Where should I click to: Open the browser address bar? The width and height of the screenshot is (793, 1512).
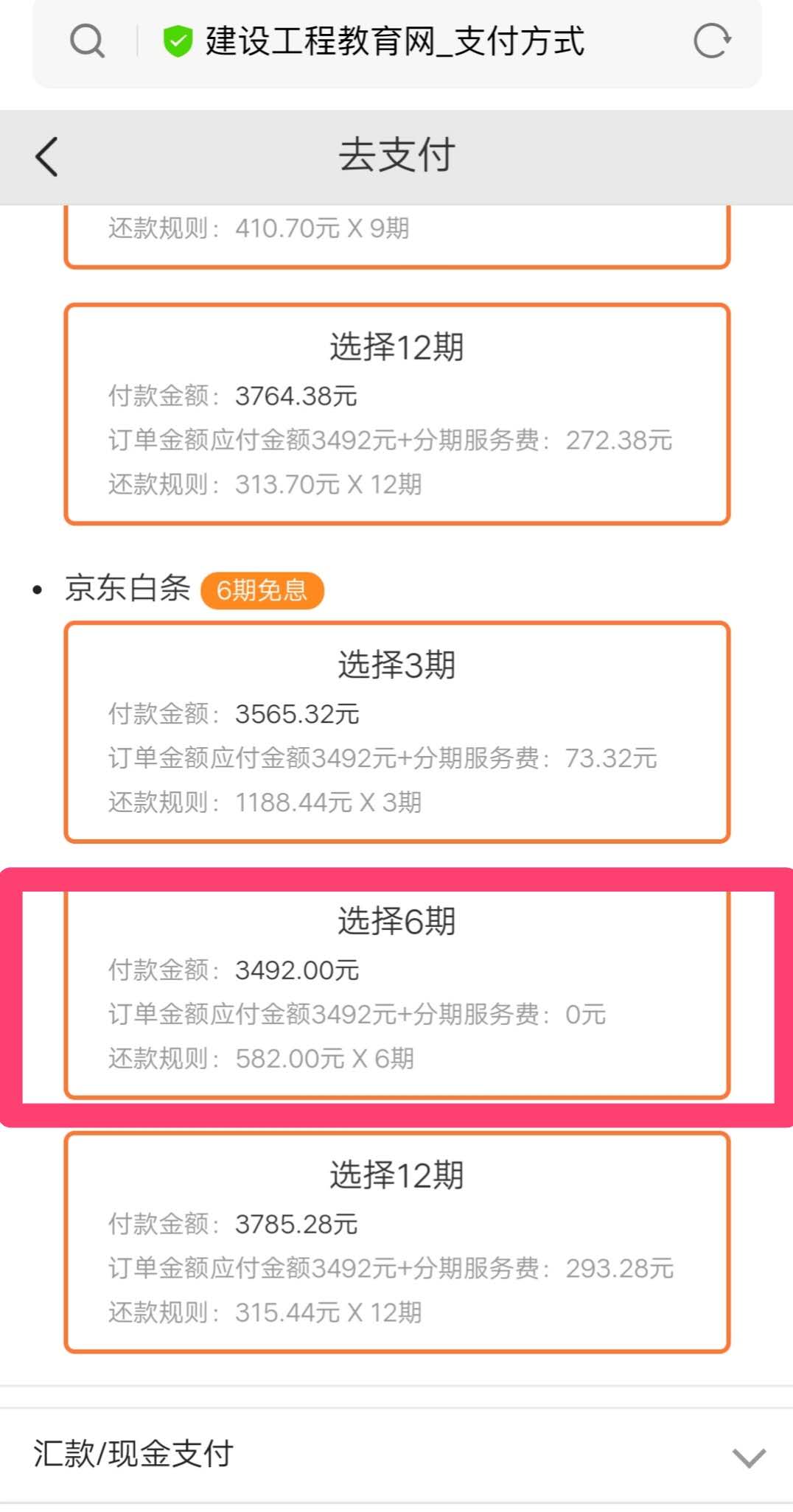394,41
